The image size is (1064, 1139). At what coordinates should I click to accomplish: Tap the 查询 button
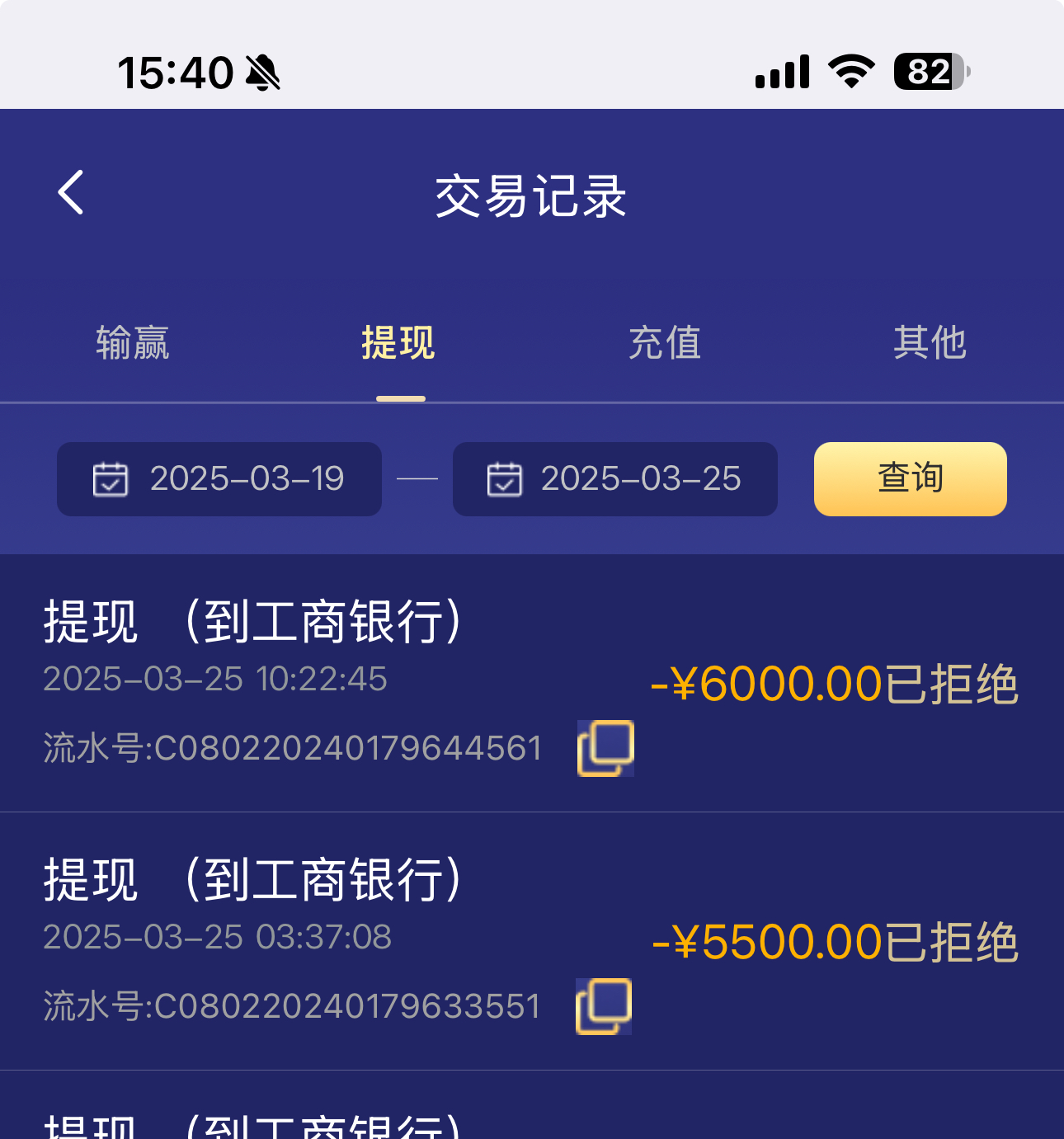coord(910,479)
